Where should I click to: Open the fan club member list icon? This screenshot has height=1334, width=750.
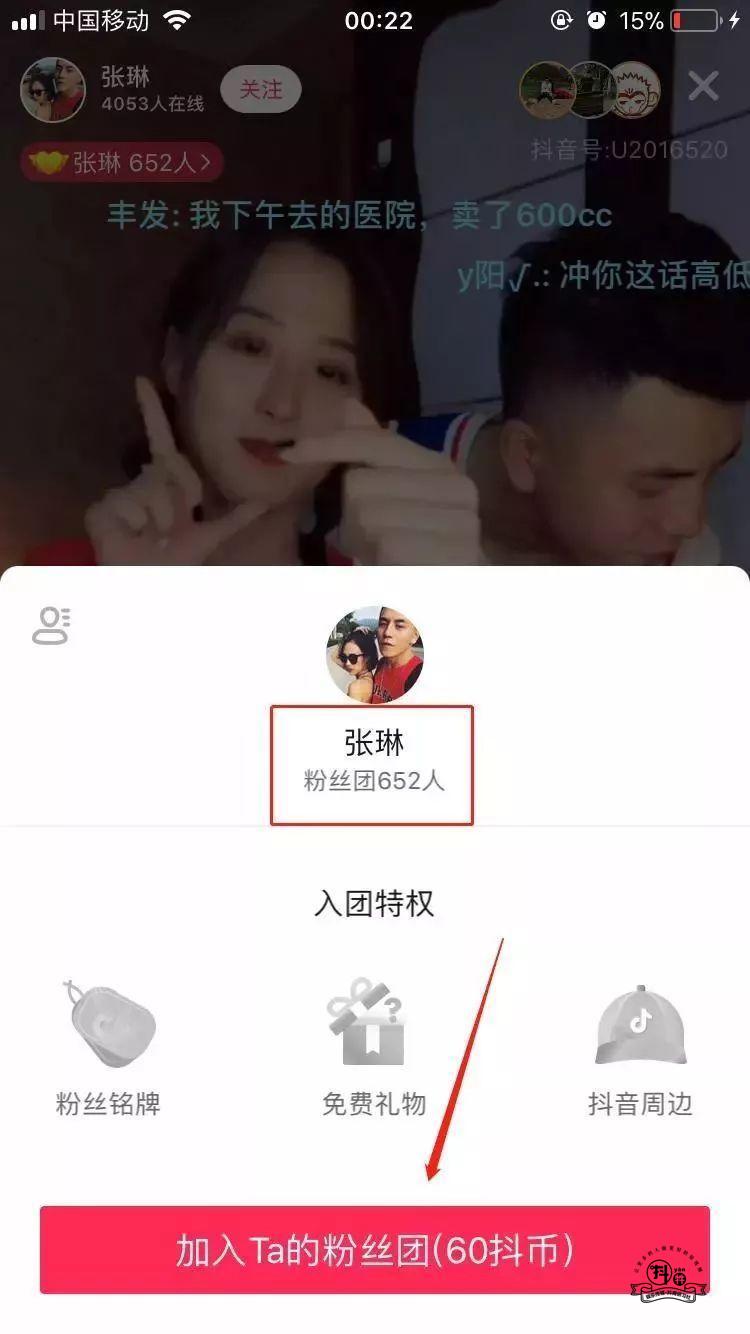coord(51,625)
